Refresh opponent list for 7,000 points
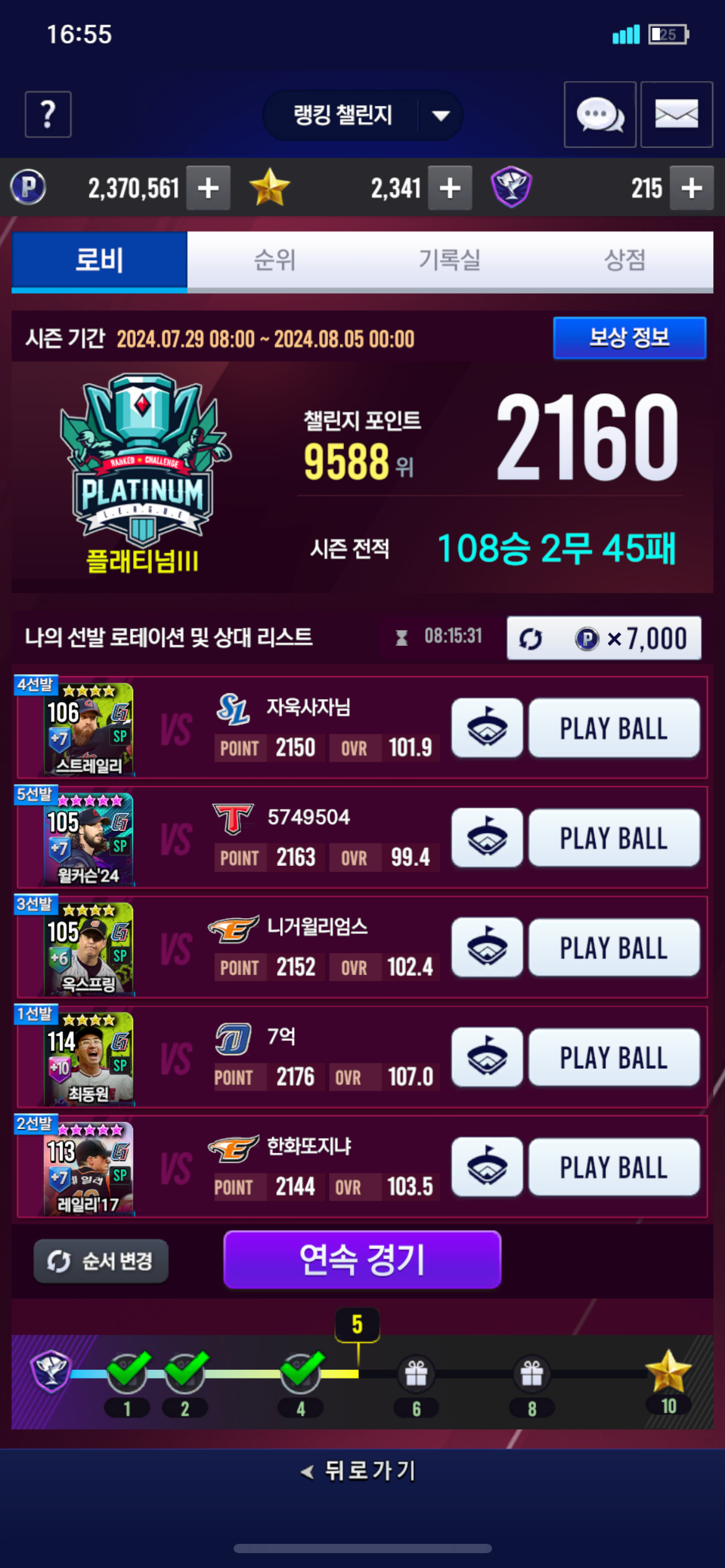This screenshot has height=1568, width=725. coord(604,638)
